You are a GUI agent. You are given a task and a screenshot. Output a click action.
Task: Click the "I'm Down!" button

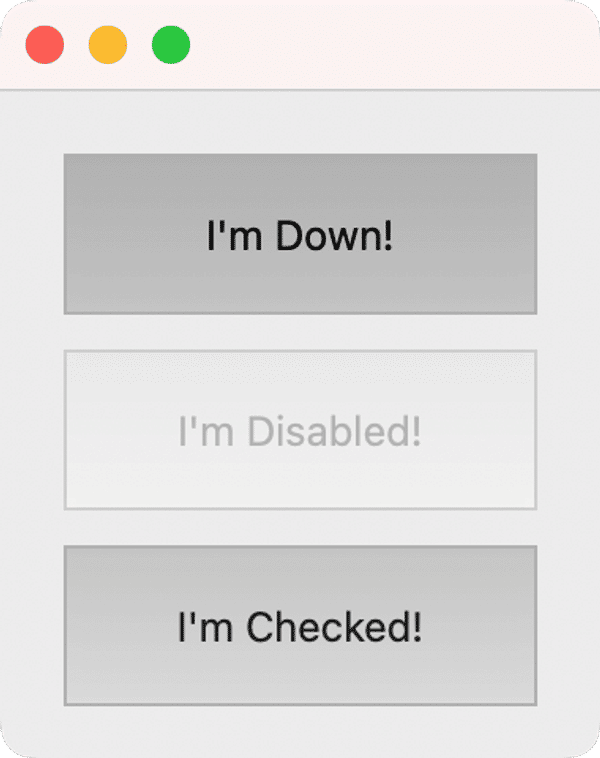[x=300, y=234]
